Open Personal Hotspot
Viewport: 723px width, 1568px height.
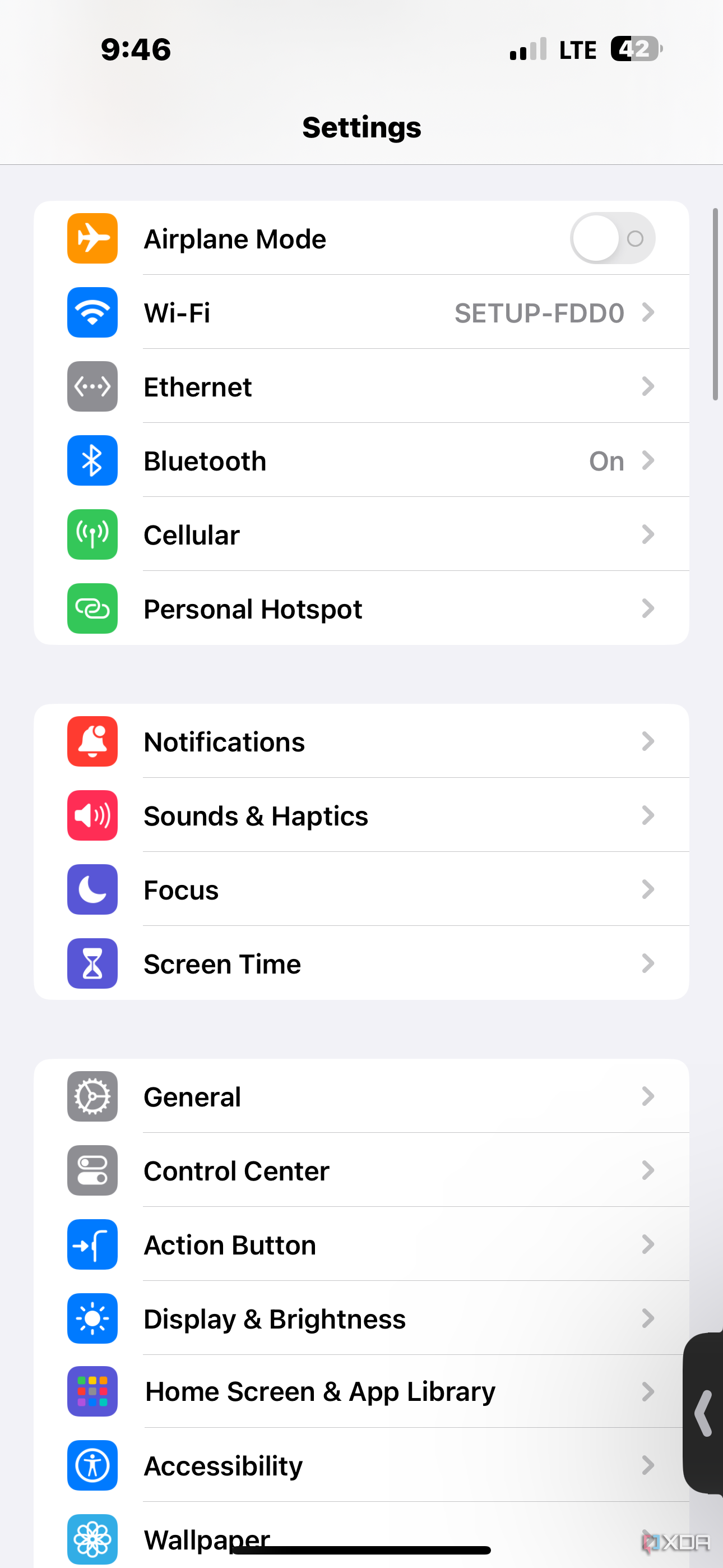tap(361, 608)
